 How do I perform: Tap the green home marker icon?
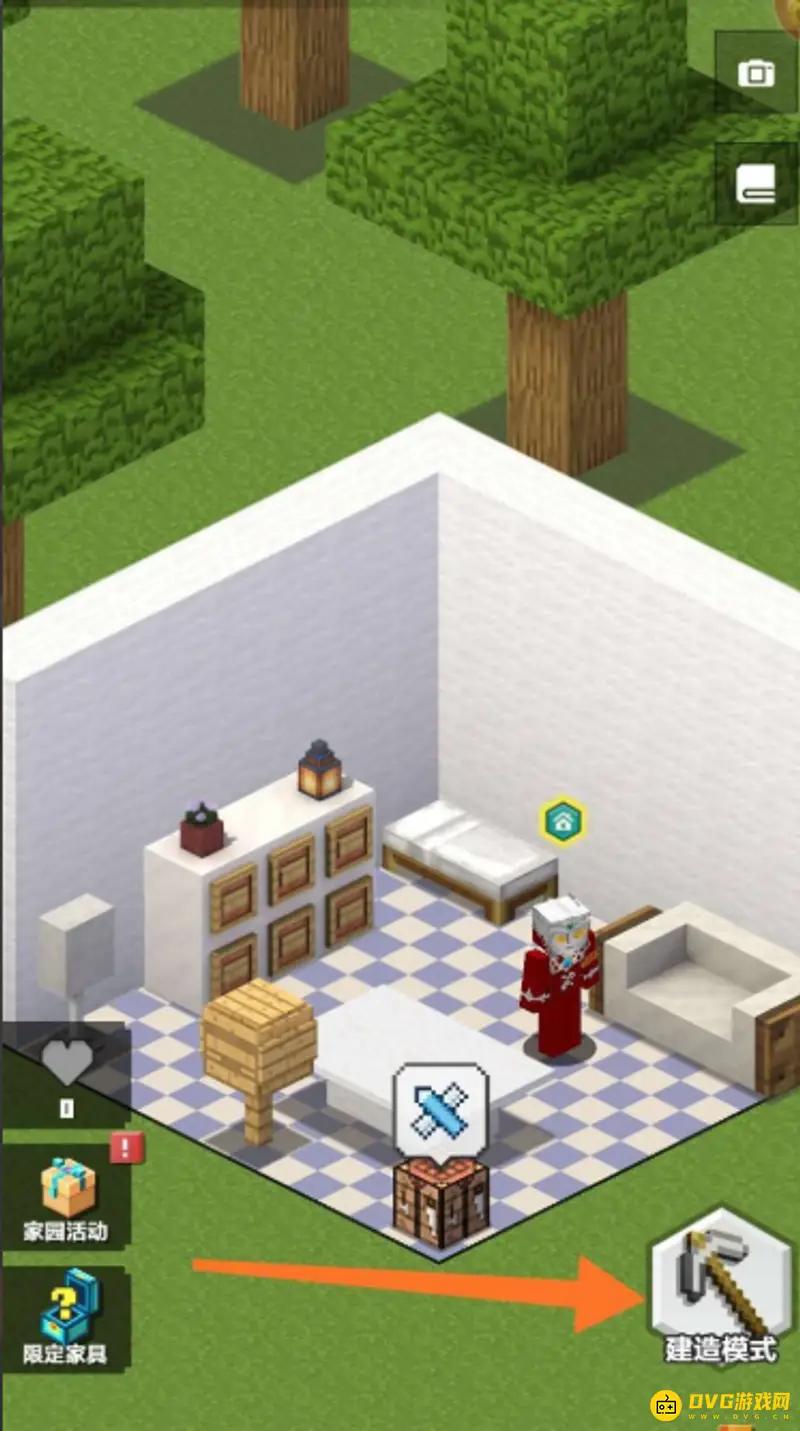pyautogui.click(x=563, y=822)
